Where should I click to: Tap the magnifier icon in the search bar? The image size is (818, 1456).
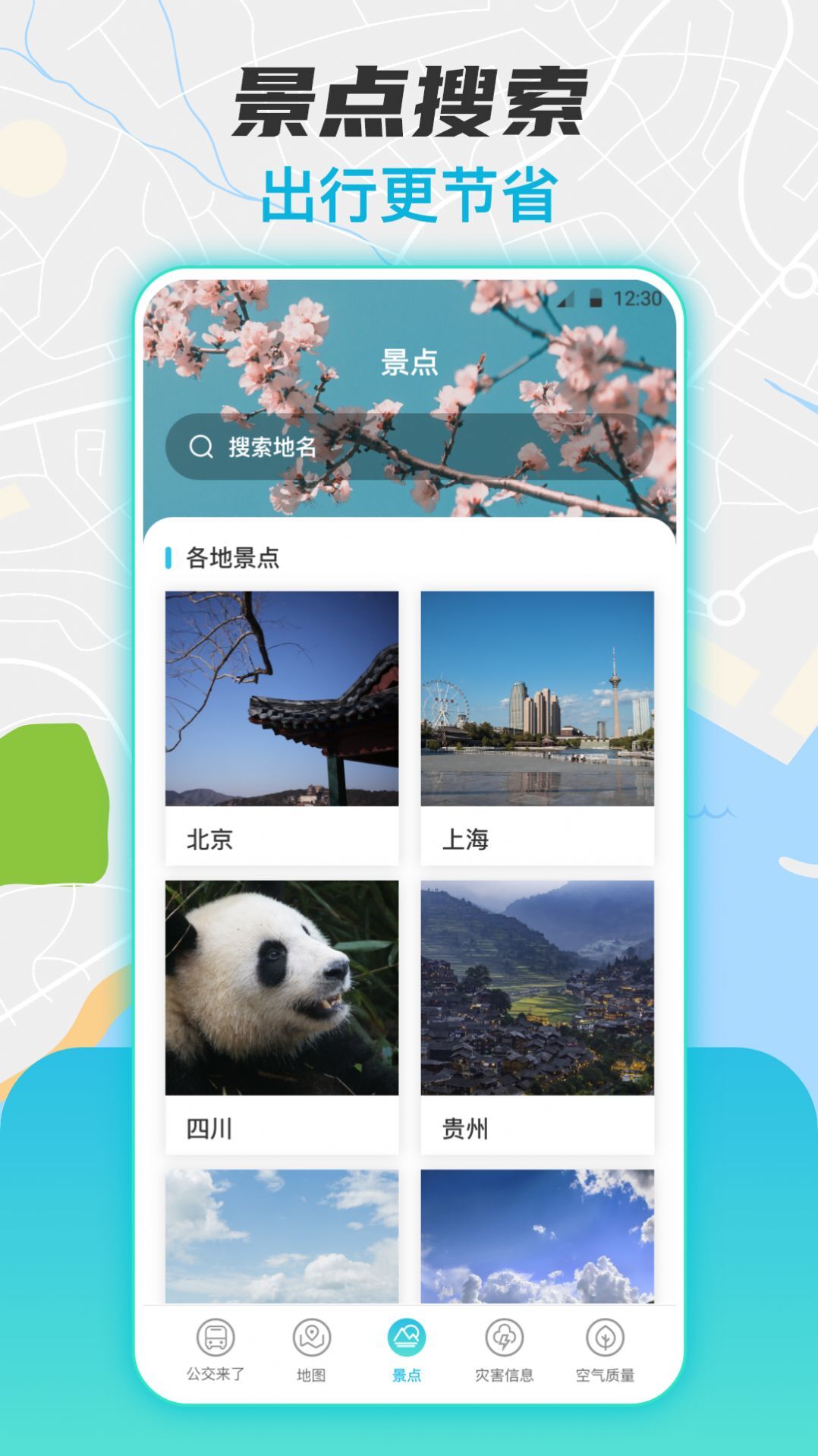[x=201, y=446]
